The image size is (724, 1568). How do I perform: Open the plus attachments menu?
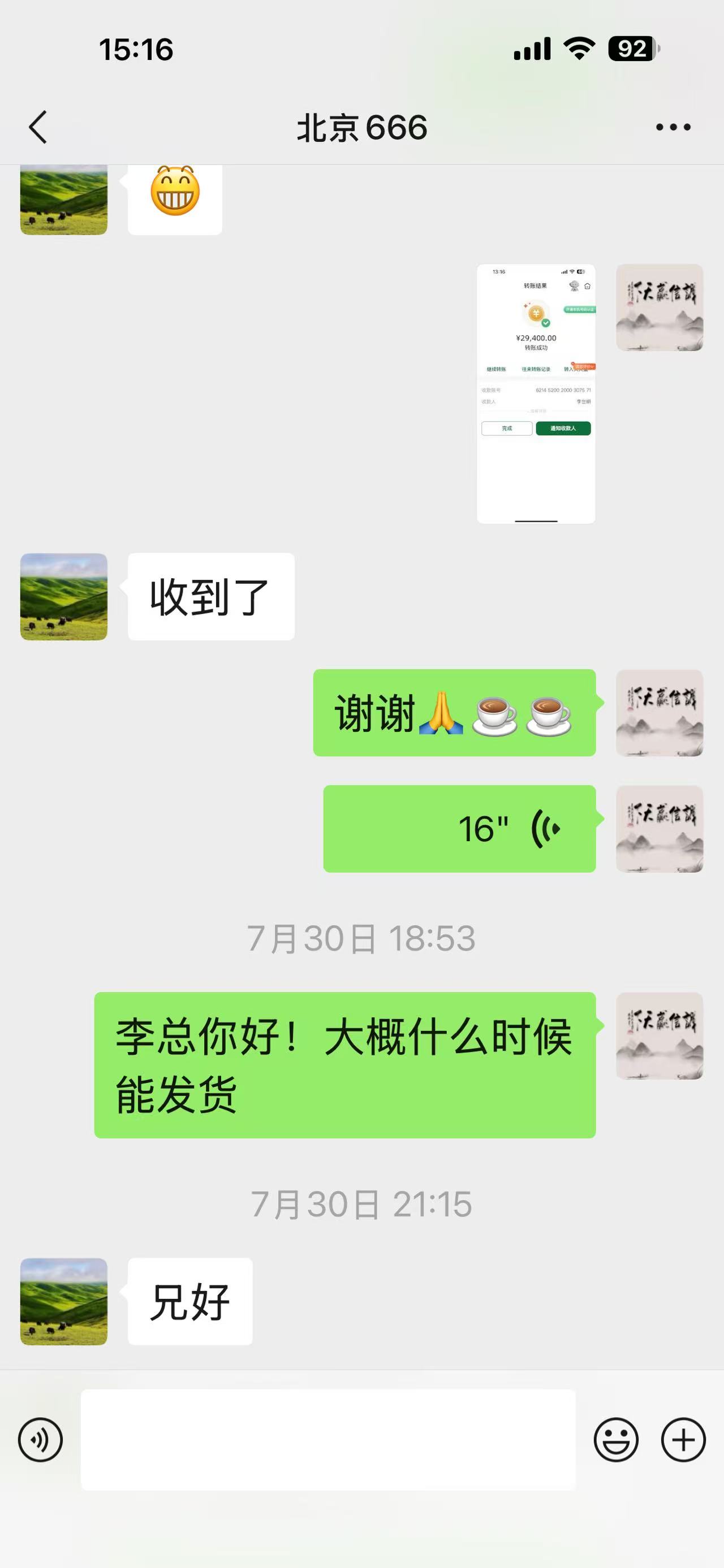pos(683,1440)
